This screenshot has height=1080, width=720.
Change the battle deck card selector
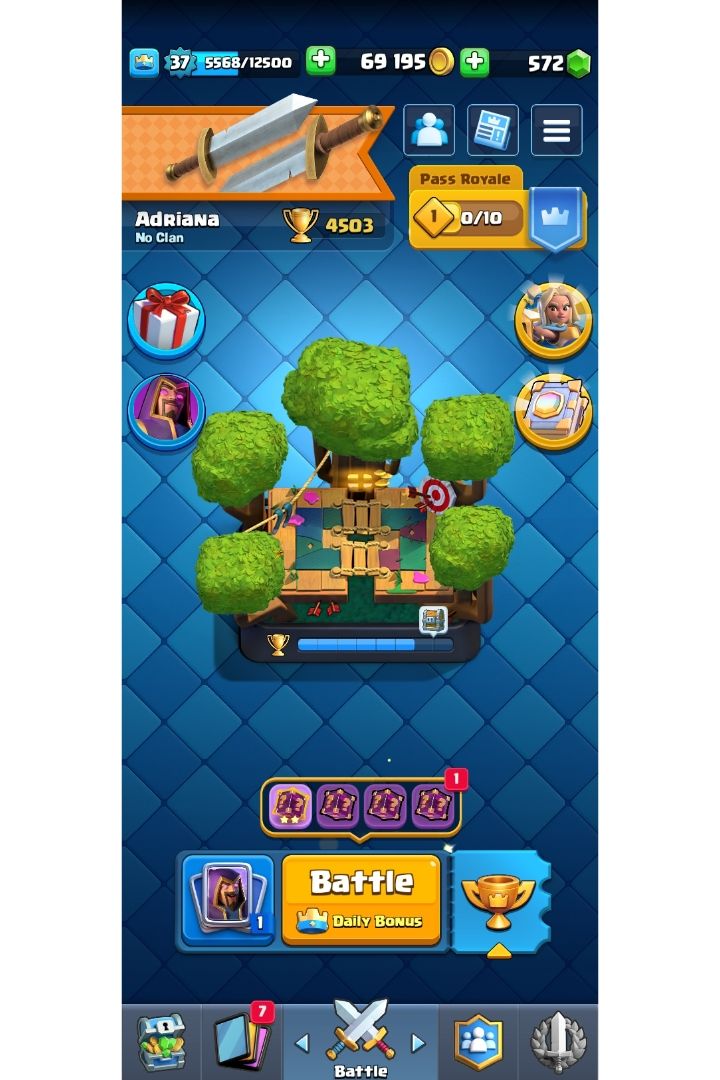[x=228, y=898]
